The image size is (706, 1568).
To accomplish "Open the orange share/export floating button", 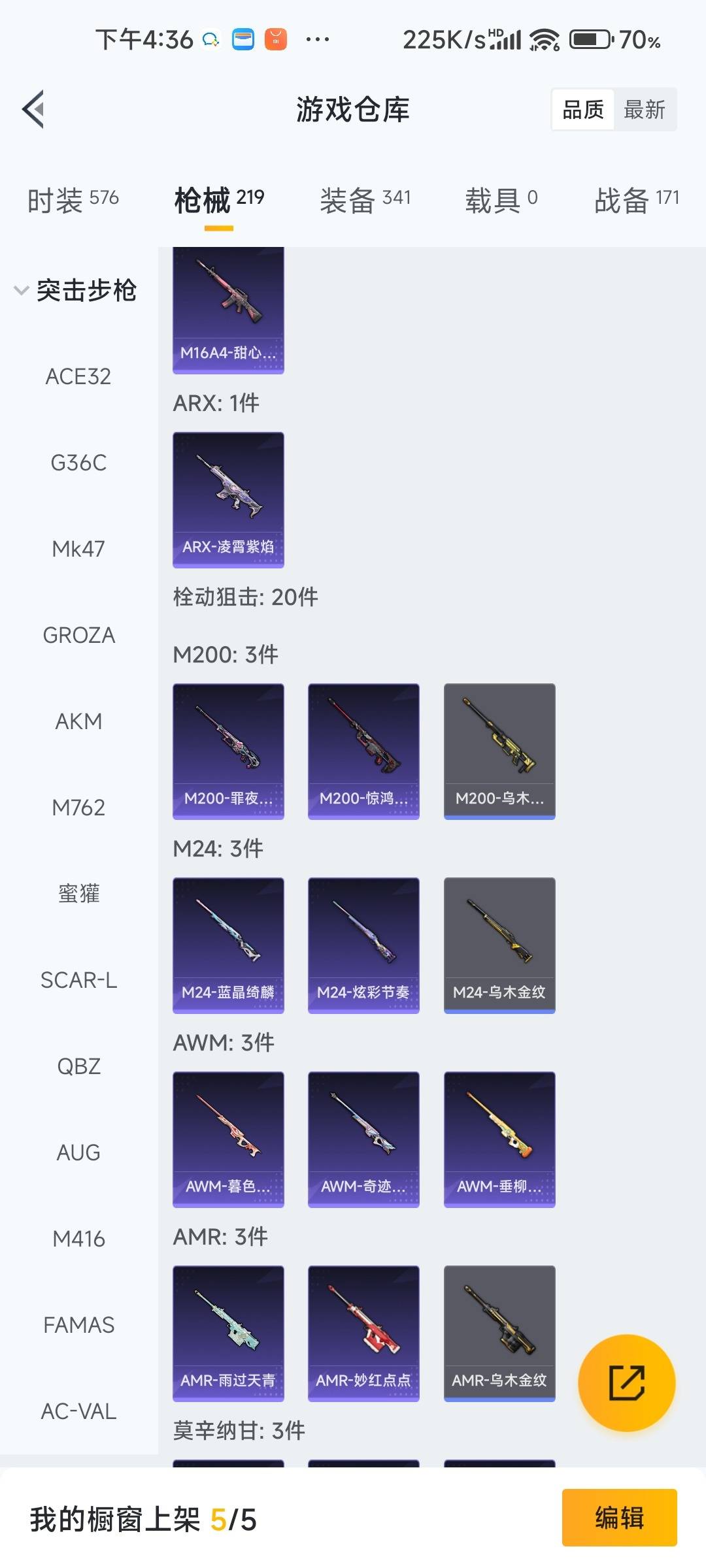I will 626,1383.
